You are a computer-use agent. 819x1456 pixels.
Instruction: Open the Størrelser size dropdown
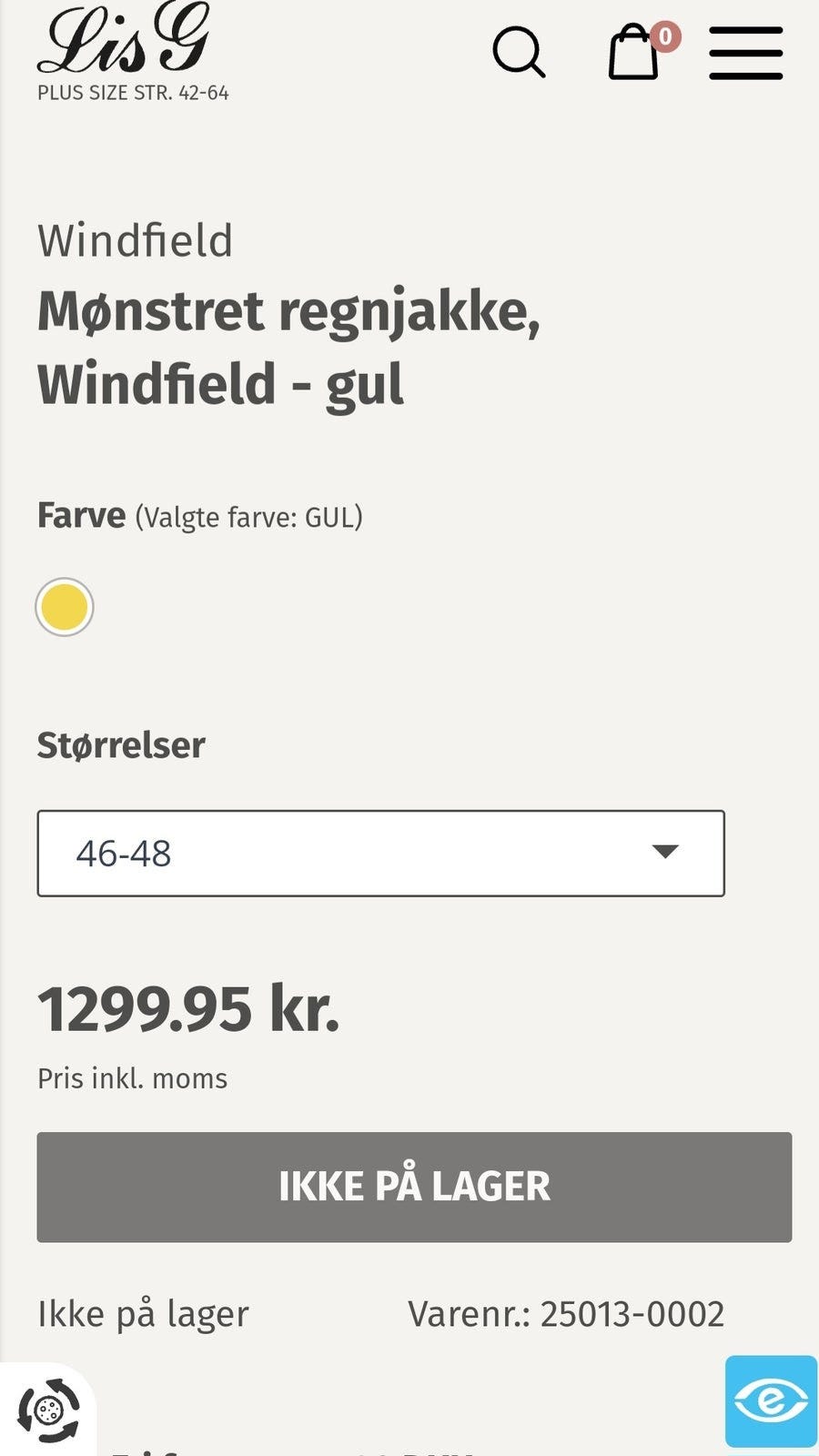(380, 854)
